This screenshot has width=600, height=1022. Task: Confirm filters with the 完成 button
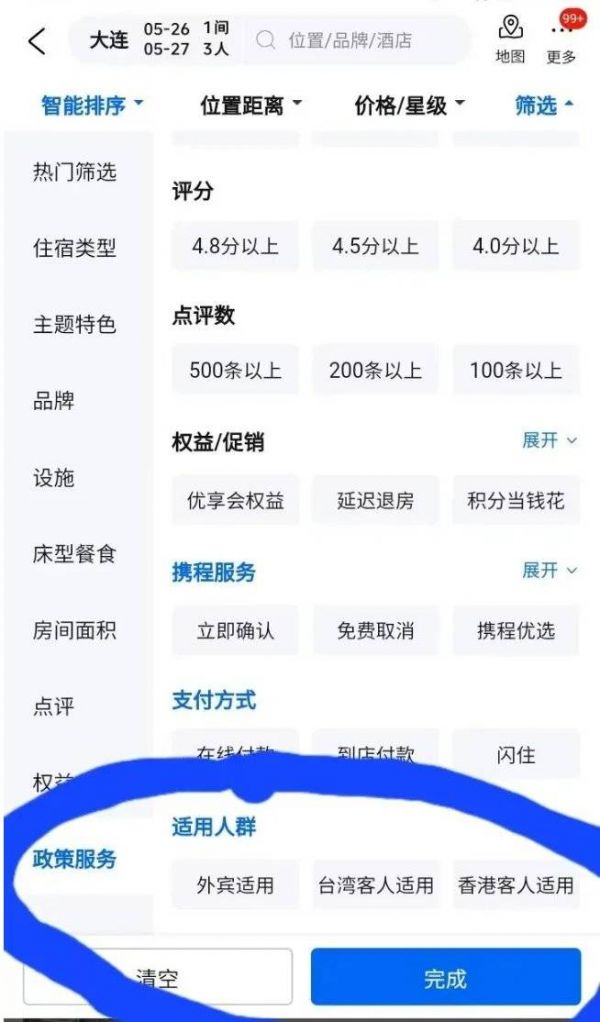coord(445,977)
